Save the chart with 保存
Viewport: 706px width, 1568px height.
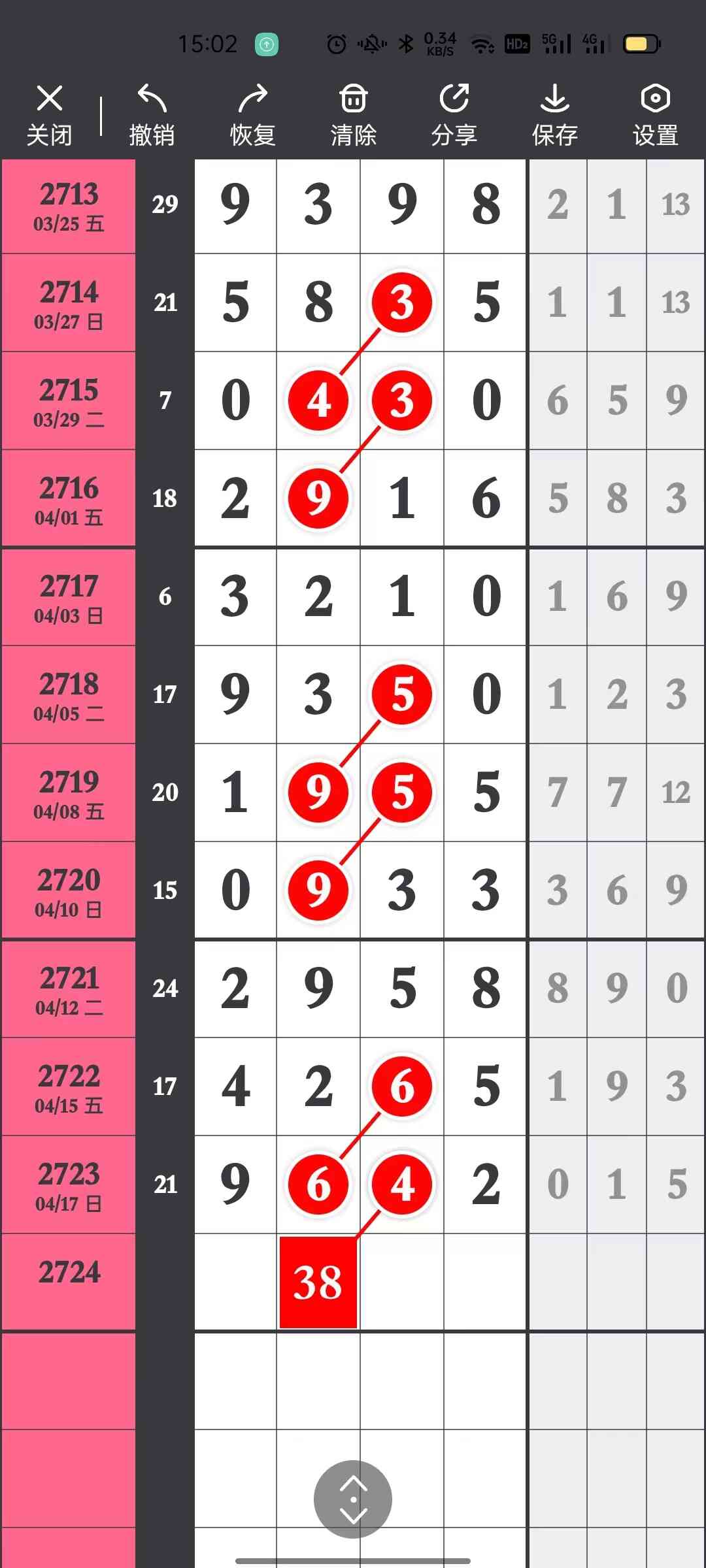pyautogui.click(x=554, y=115)
